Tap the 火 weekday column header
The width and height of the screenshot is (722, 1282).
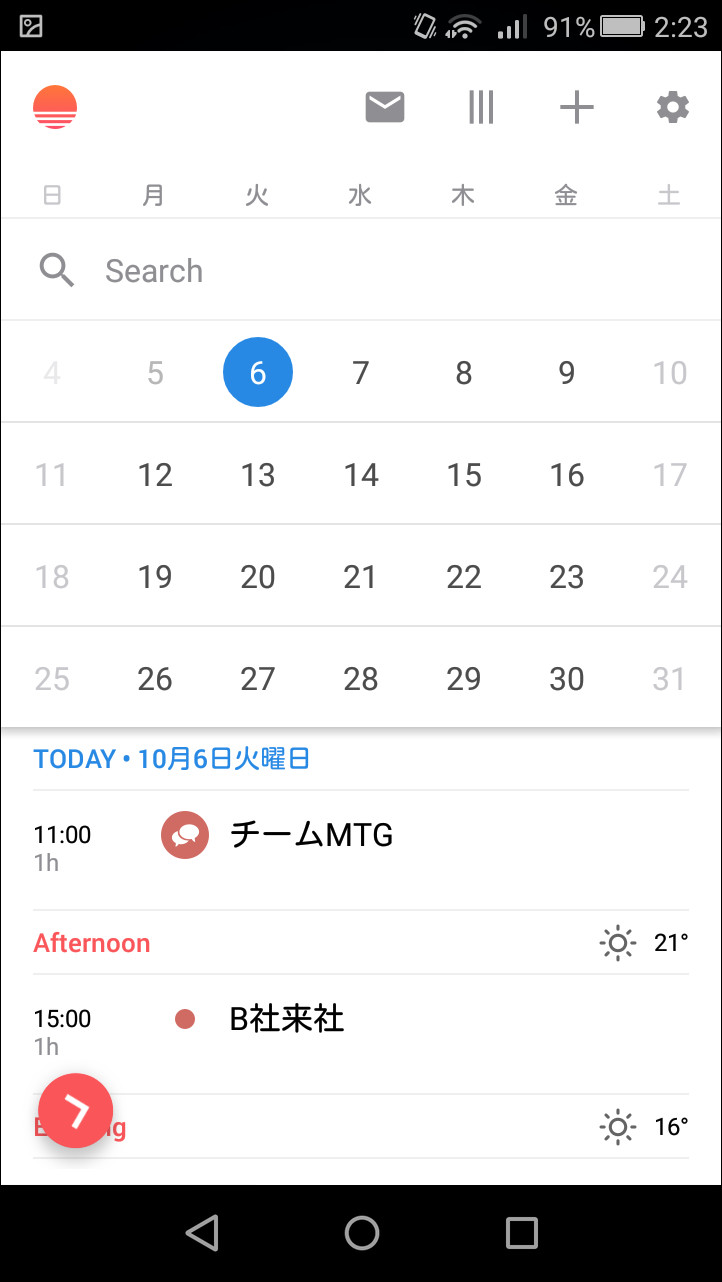coord(257,195)
